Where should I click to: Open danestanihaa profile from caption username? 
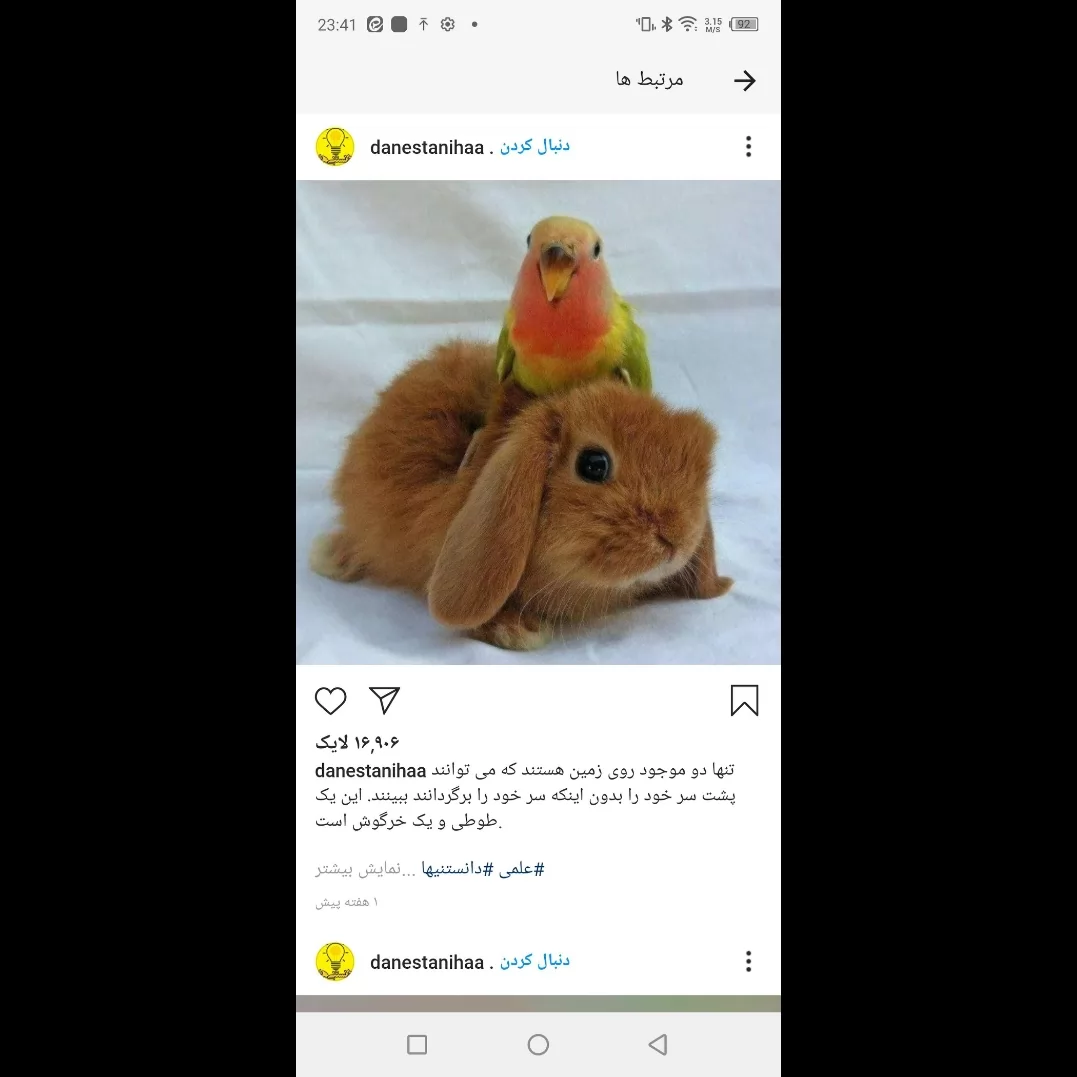pyautogui.click(x=370, y=771)
